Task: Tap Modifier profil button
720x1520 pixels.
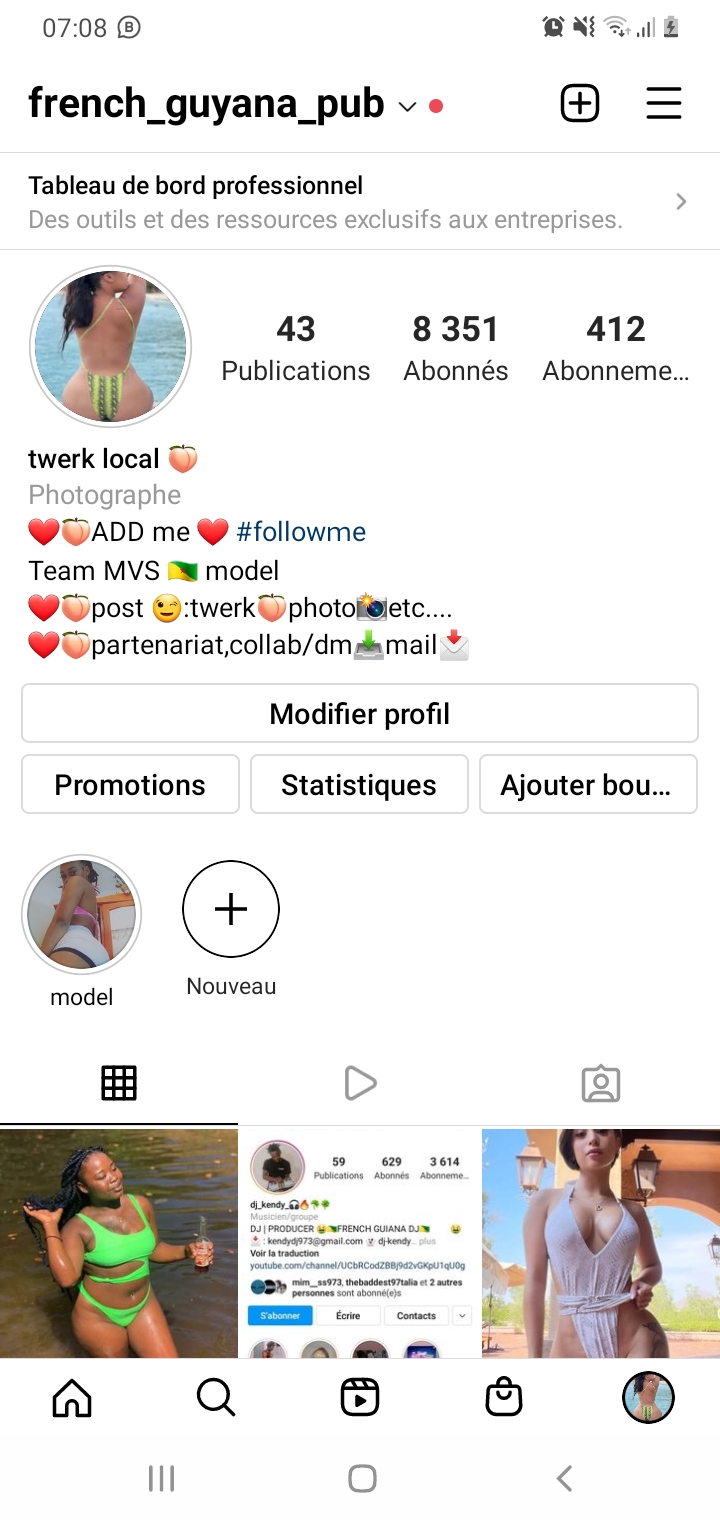Action: click(360, 714)
